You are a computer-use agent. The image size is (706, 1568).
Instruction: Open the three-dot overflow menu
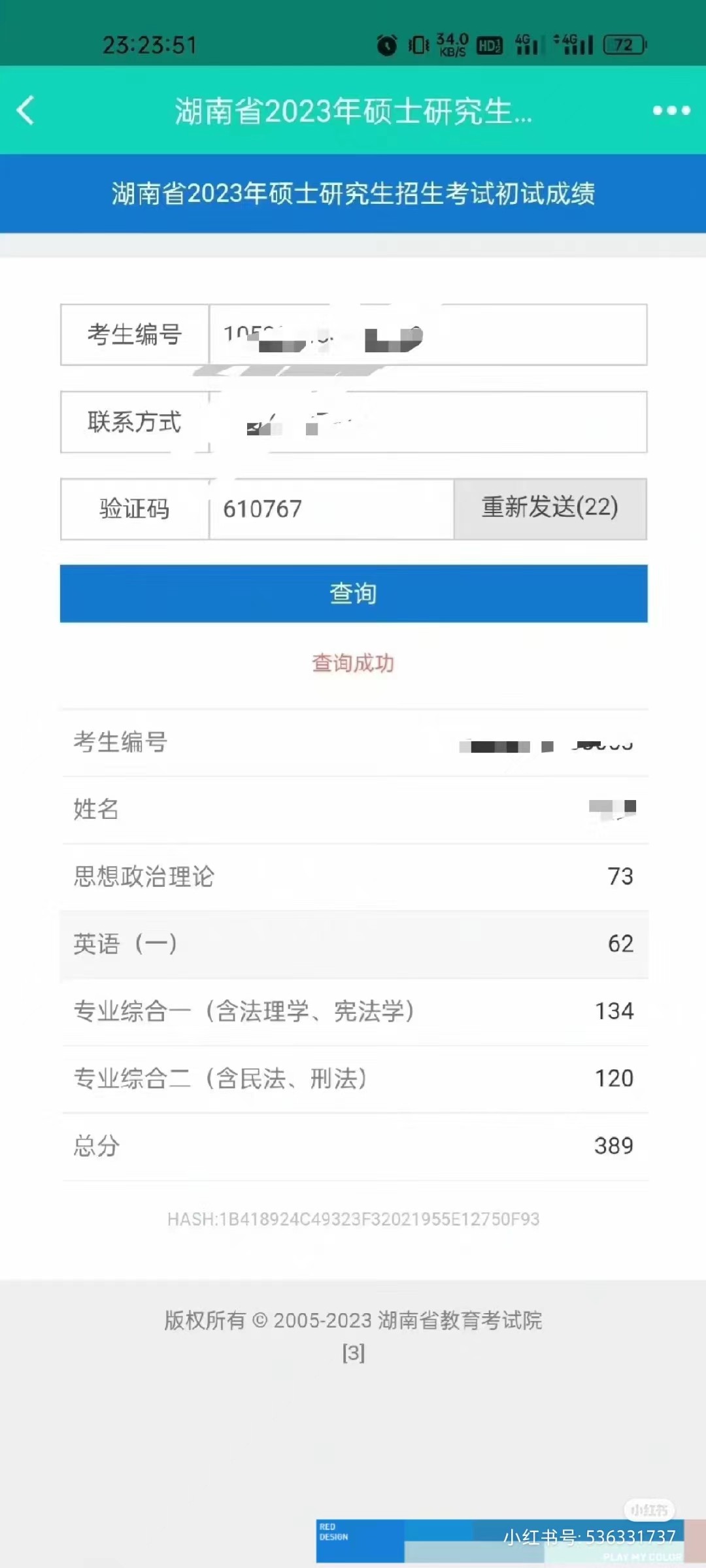click(671, 110)
